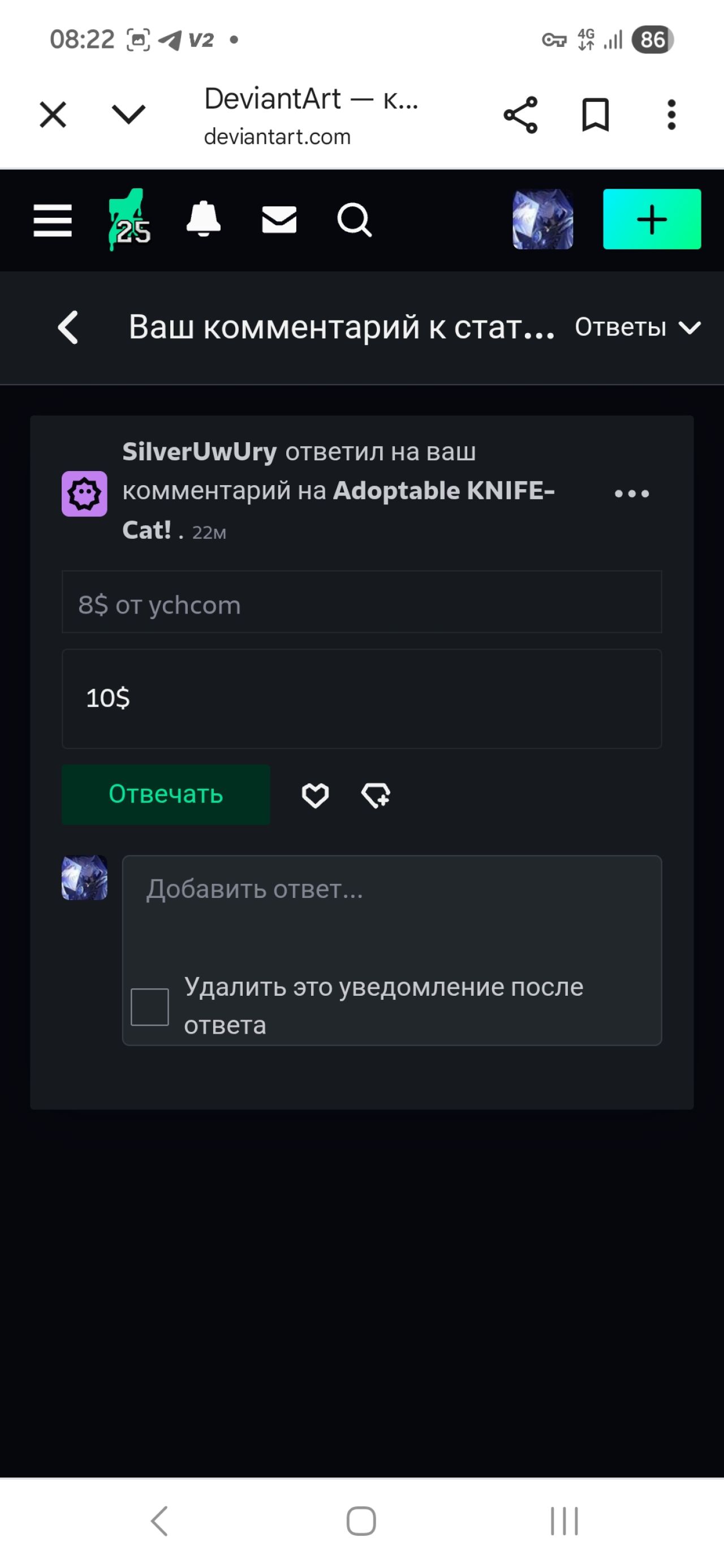Open more options for SilverUwUry's reply
This screenshot has height=1568, width=724.
[x=631, y=493]
